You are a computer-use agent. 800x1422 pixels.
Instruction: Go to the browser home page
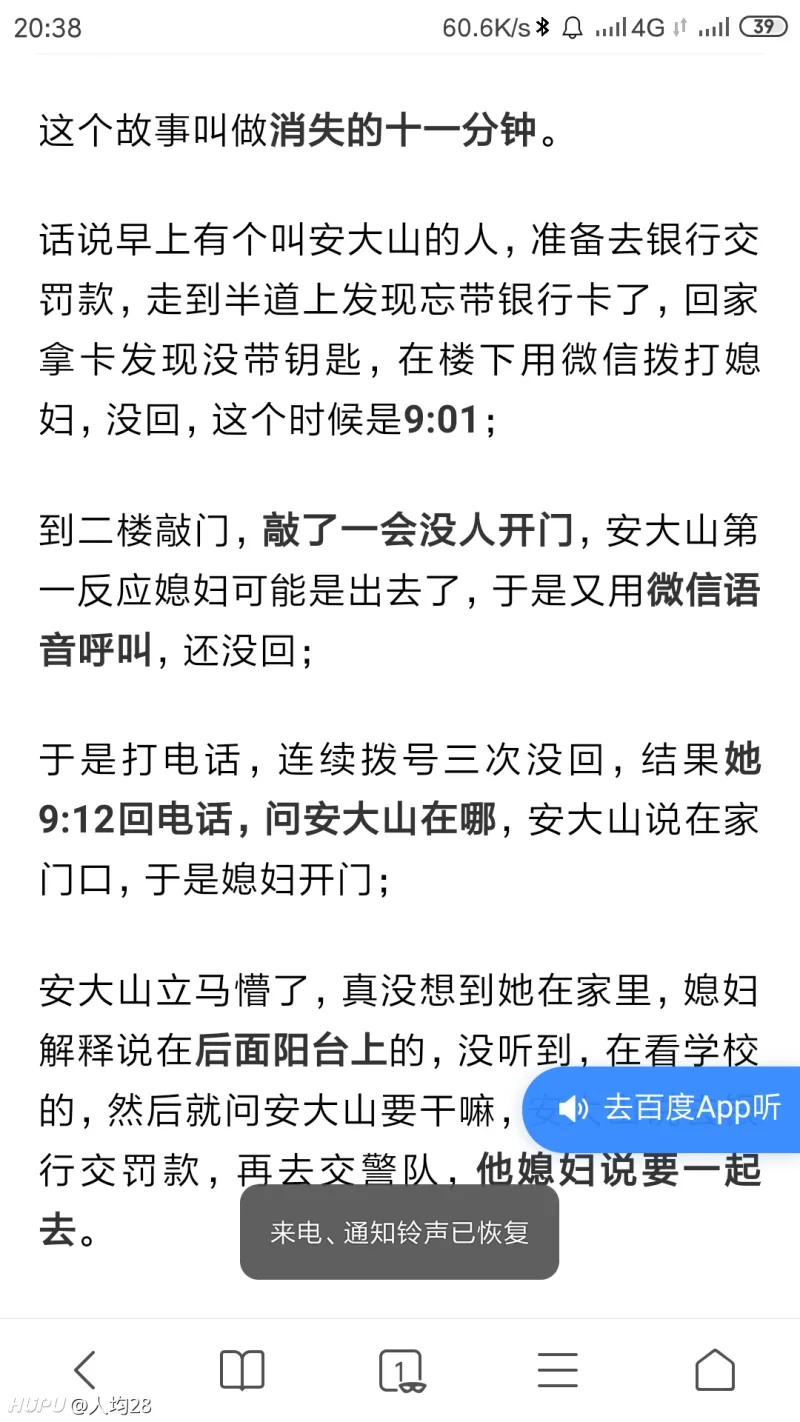point(714,1369)
